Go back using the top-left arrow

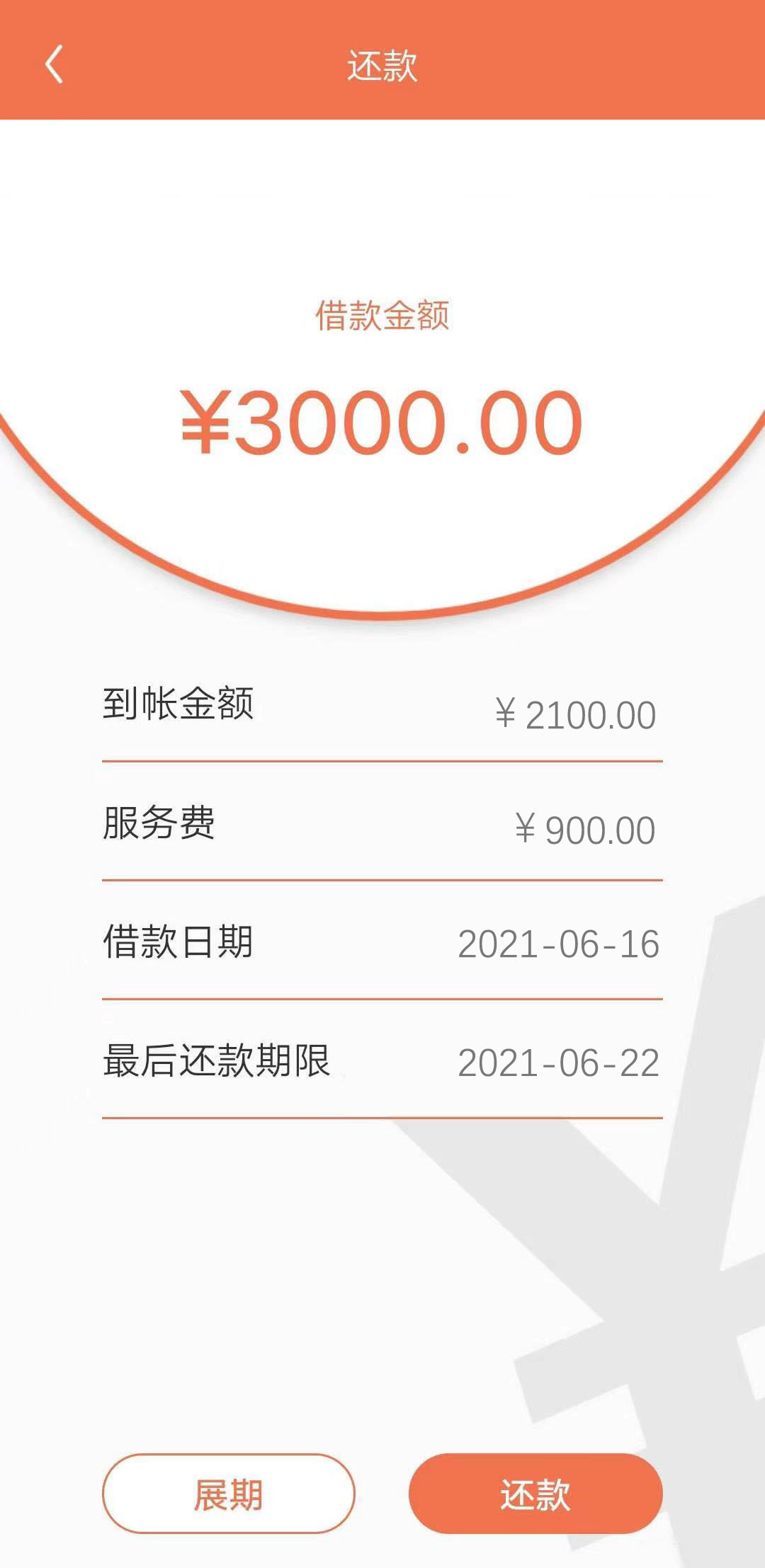coord(54,64)
